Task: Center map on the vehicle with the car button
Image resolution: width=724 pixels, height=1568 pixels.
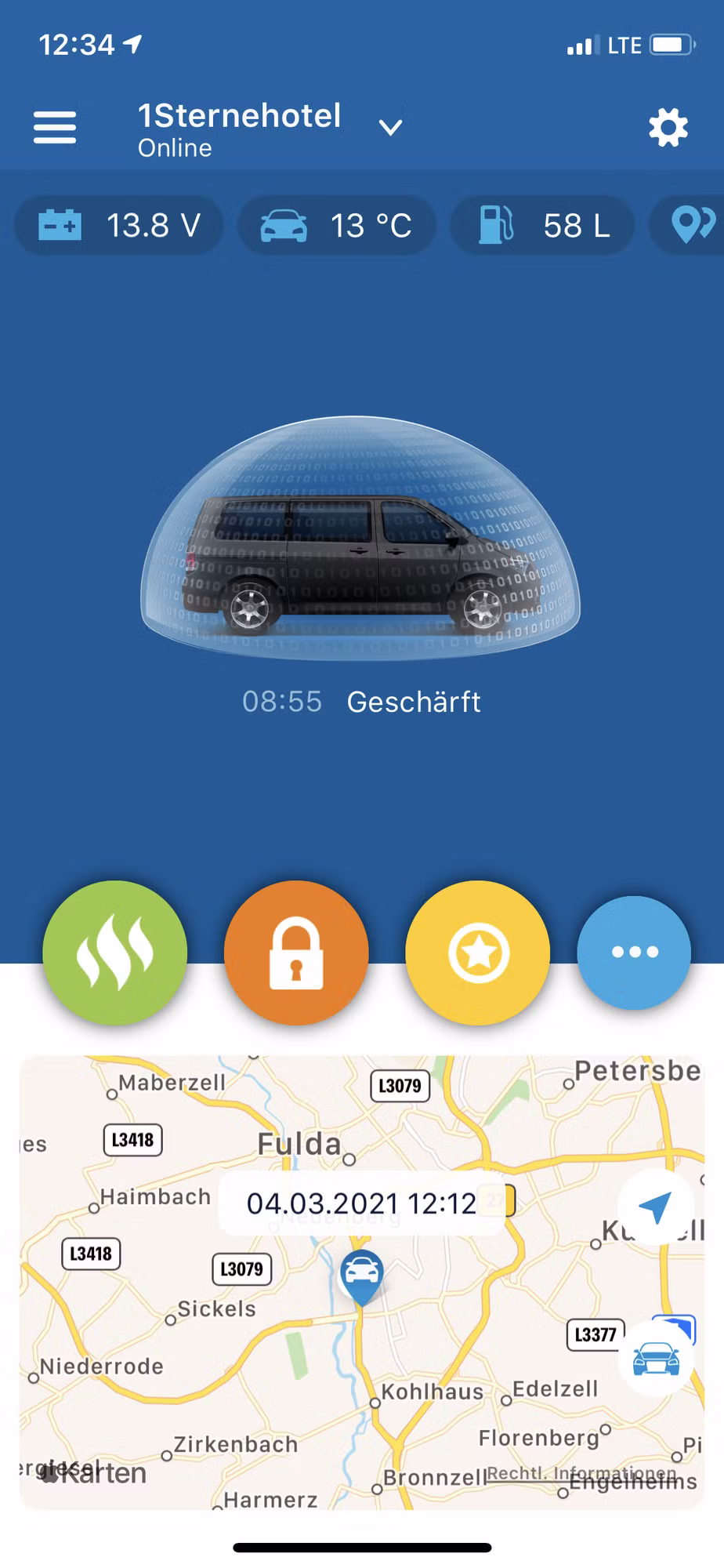Action: pyautogui.click(x=655, y=1358)
